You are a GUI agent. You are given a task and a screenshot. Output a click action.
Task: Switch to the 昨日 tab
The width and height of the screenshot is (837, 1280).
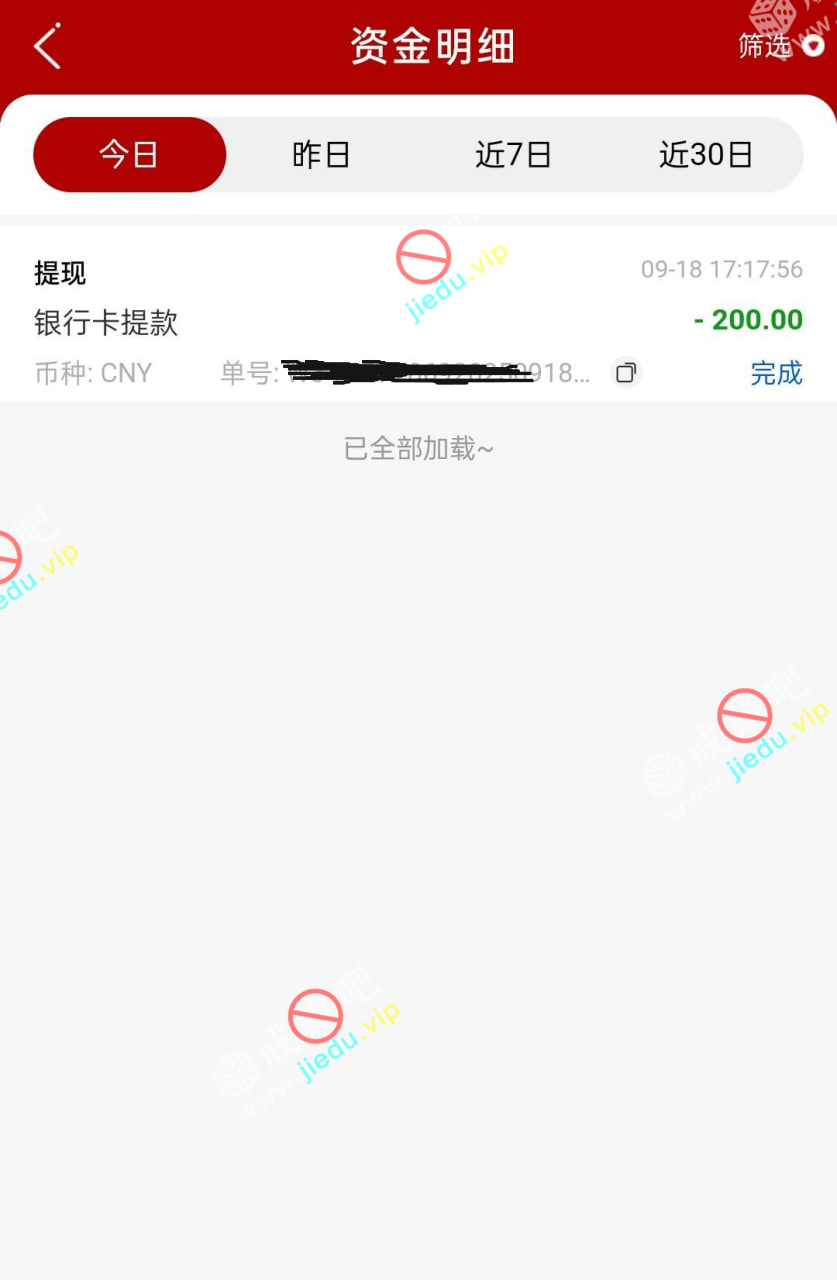(x=321, y=155)
